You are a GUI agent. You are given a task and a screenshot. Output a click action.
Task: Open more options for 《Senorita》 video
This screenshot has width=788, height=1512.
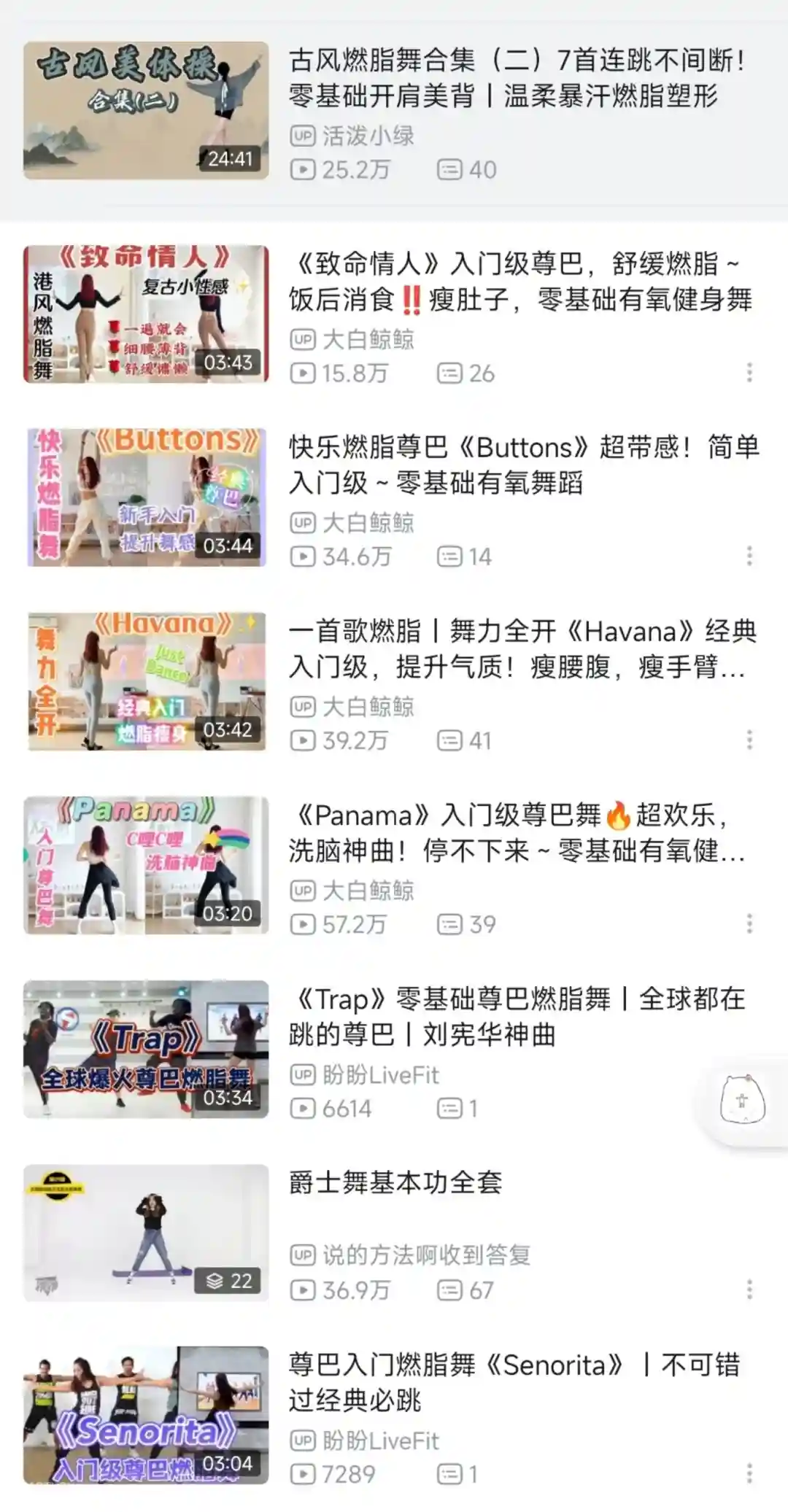pyautogui.click(x=749, y=1473)
